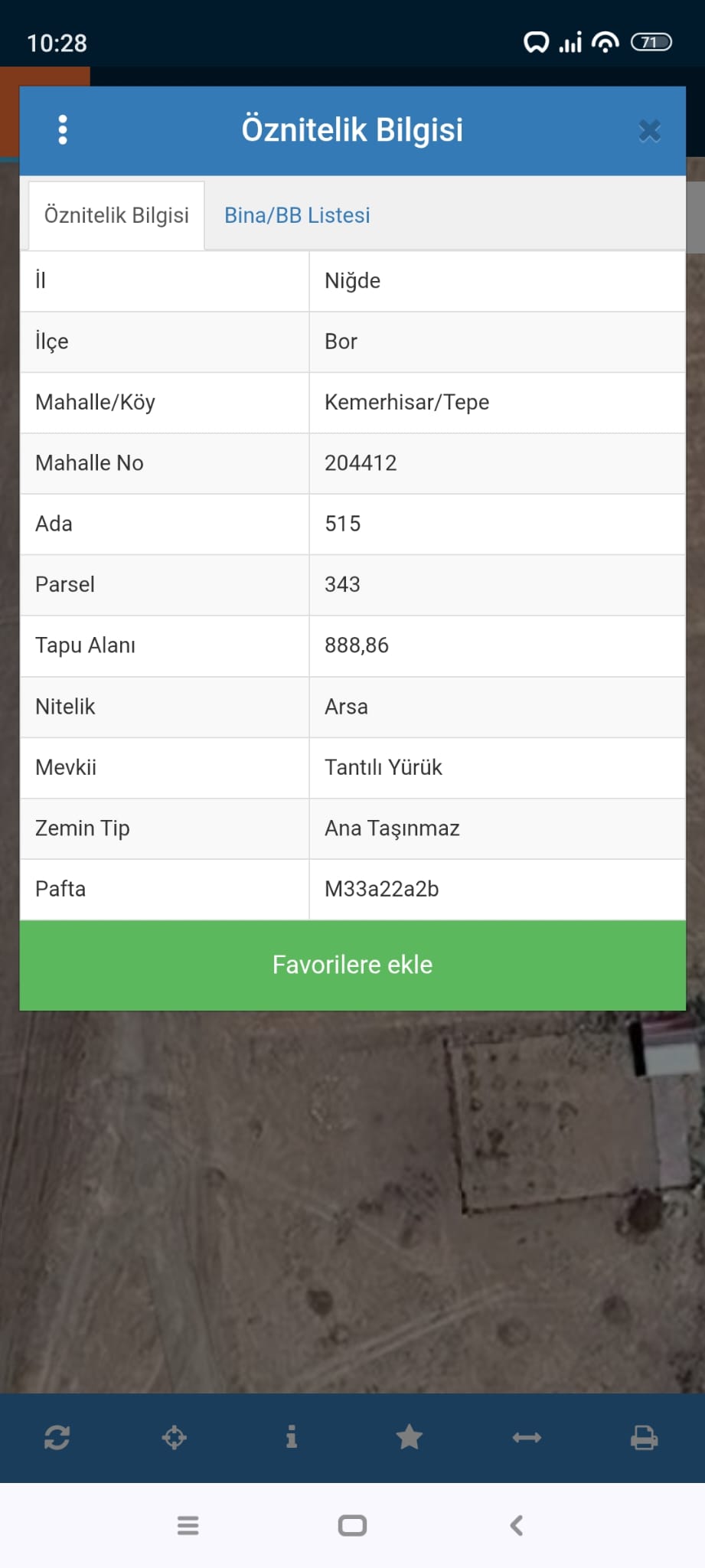Open the info tool in the bottom toolbar
Viewport: 705px width, 1568px height.
[292, 1437]
